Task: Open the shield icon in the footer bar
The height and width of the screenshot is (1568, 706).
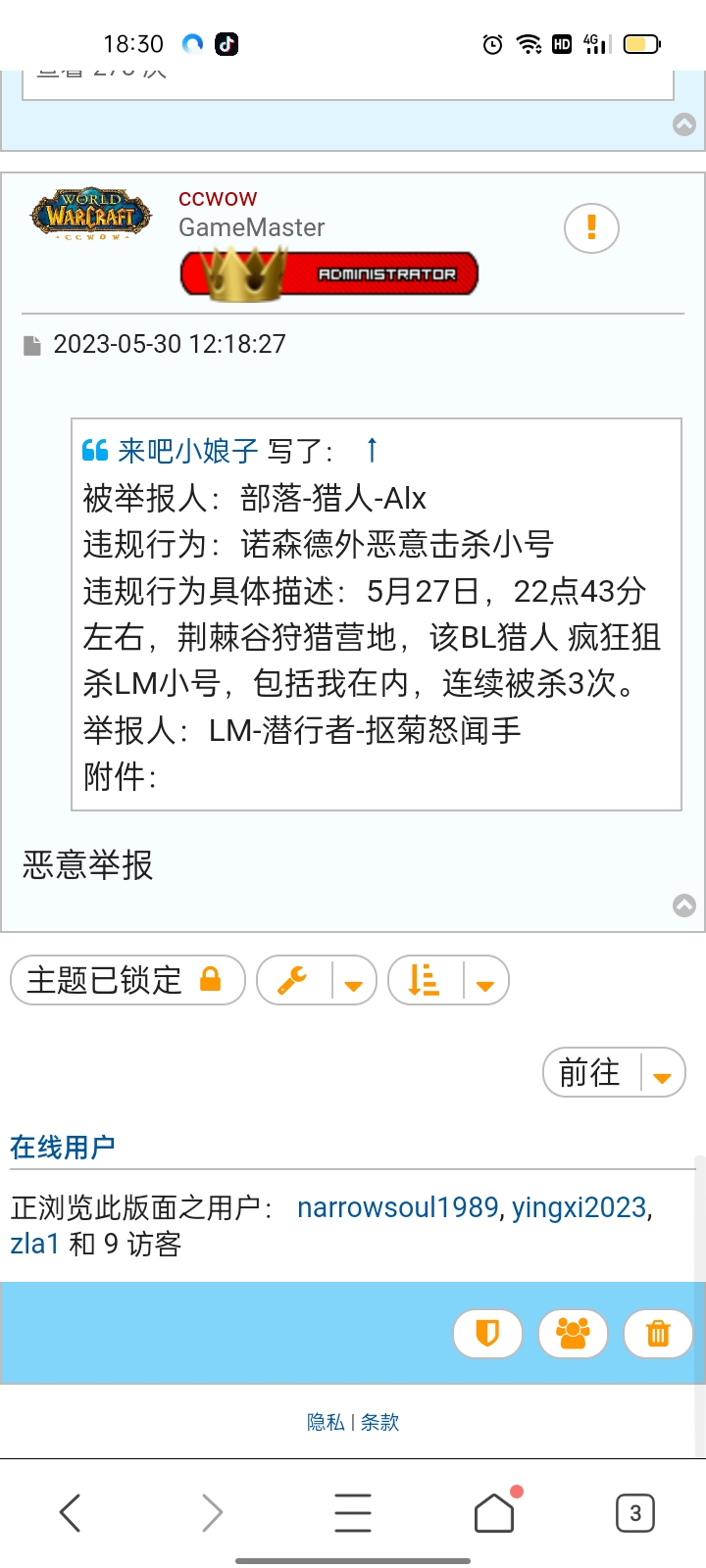Action: 487,1334
